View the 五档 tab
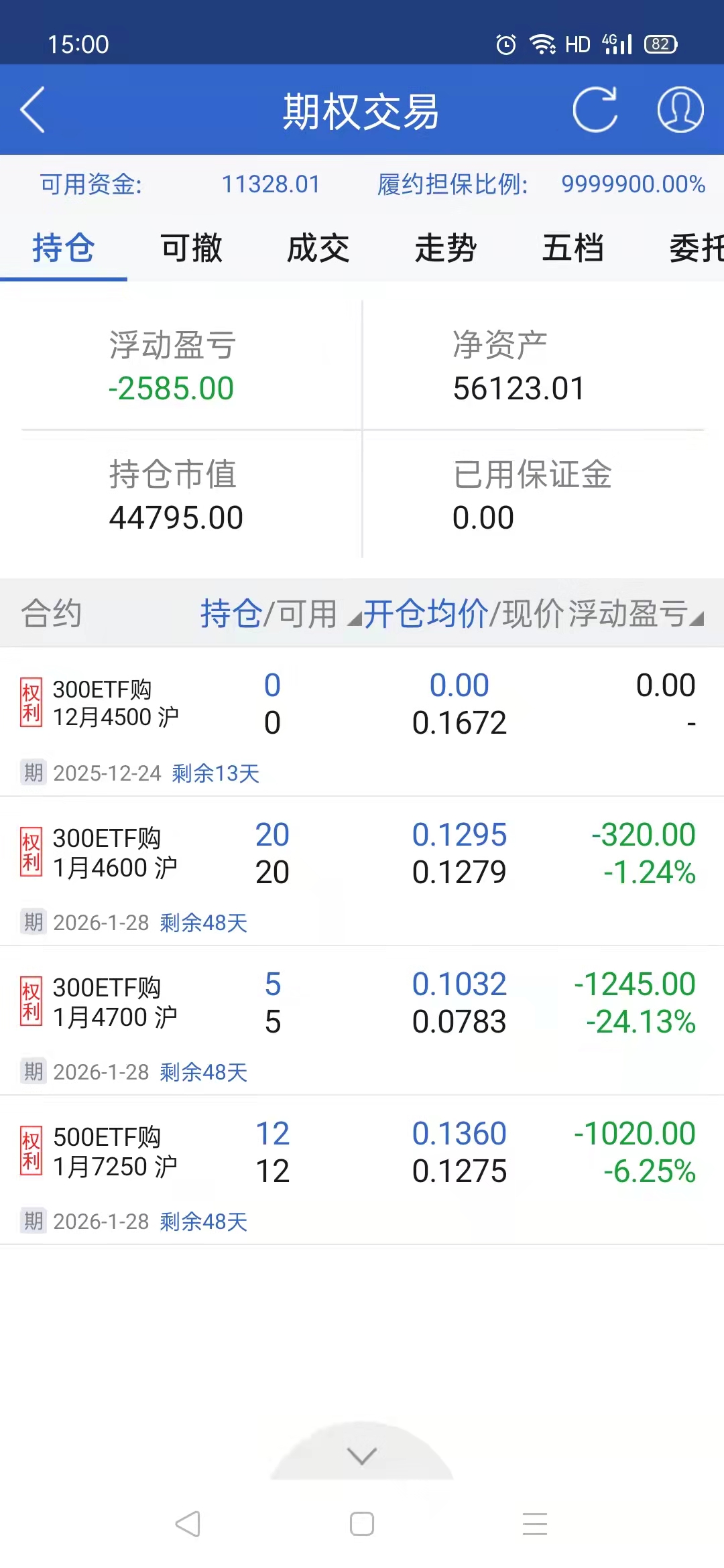 [x=573, y=249]
